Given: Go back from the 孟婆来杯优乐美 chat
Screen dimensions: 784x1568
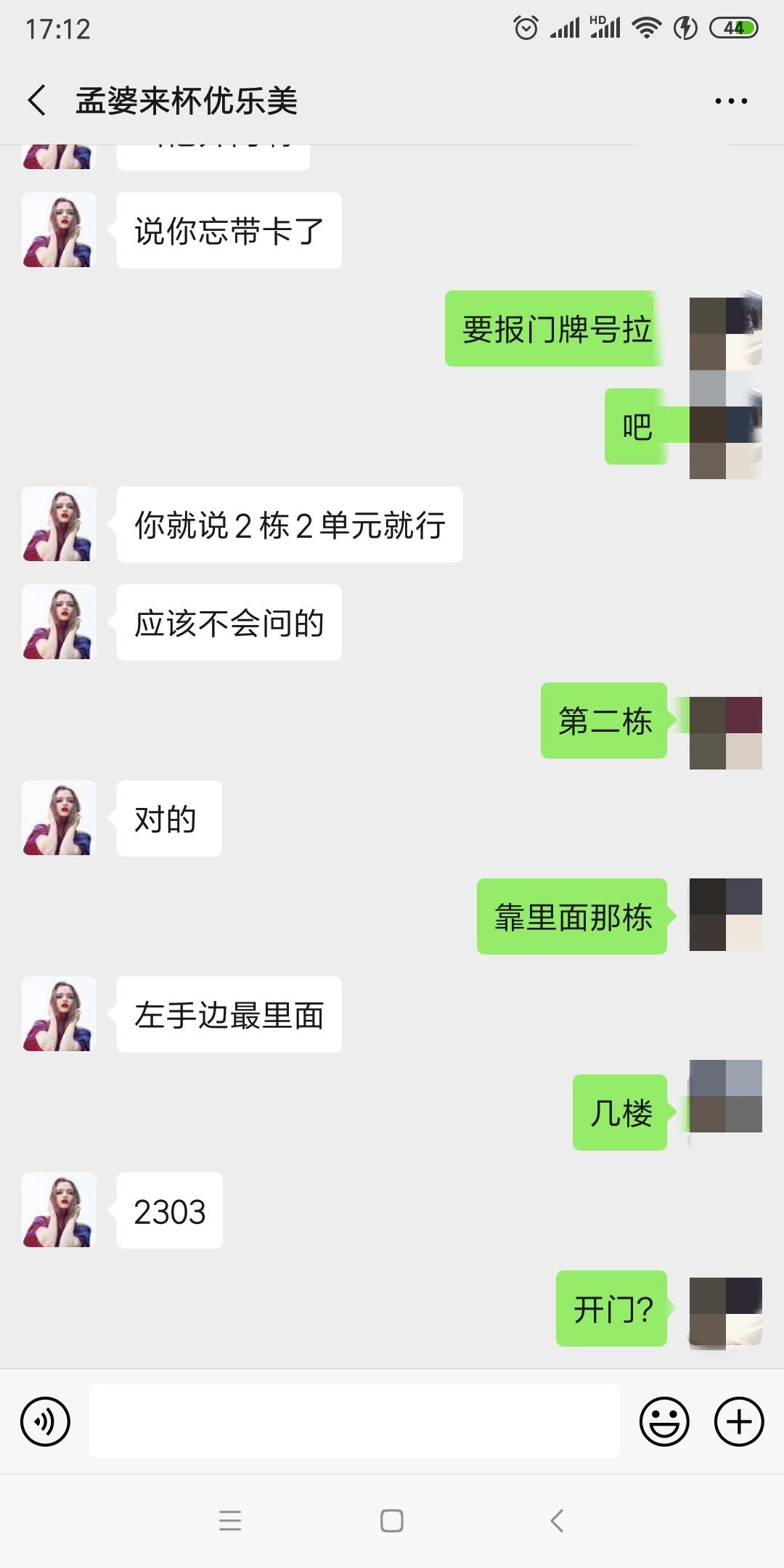Looking at the screenshot, I should pos(38,100).
